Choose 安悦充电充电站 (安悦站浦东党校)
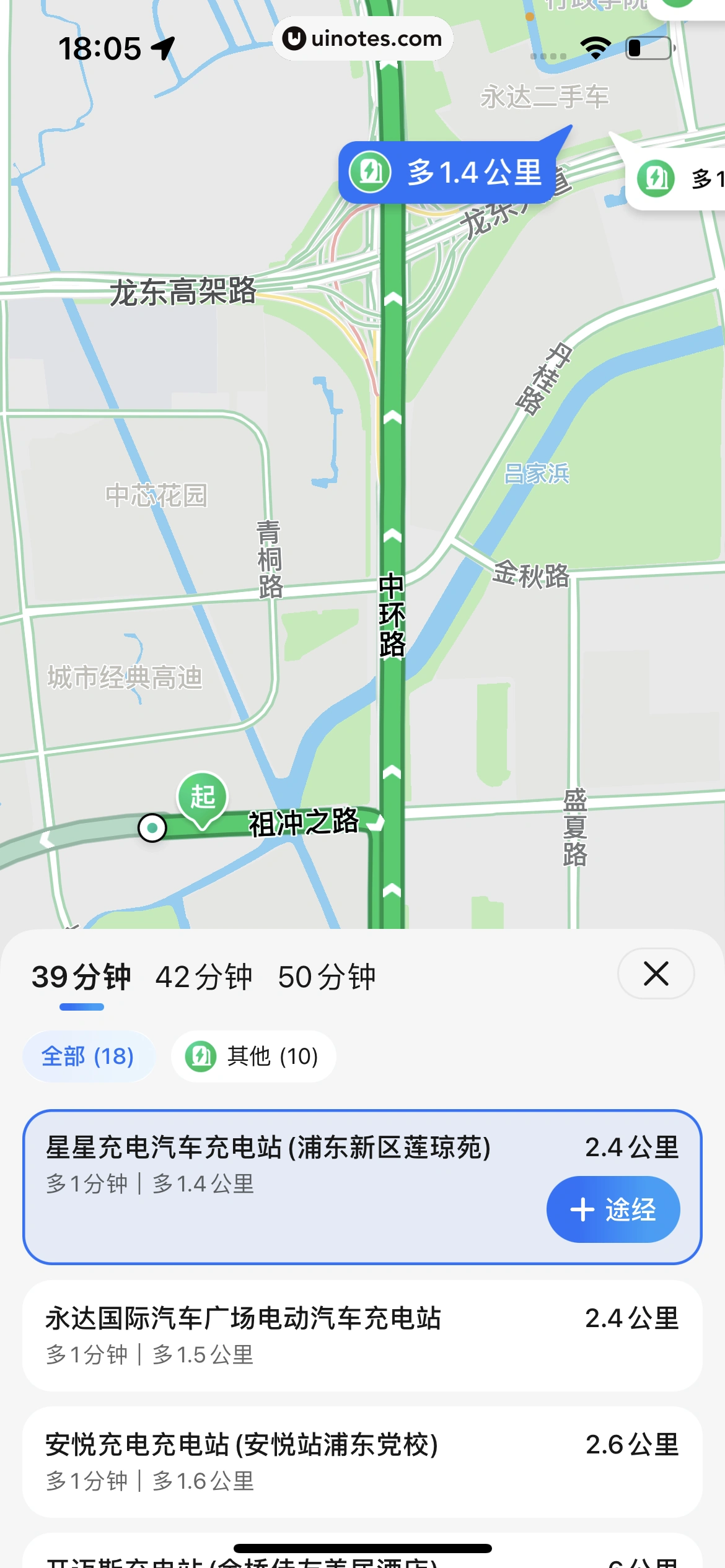 [362, 1461]
